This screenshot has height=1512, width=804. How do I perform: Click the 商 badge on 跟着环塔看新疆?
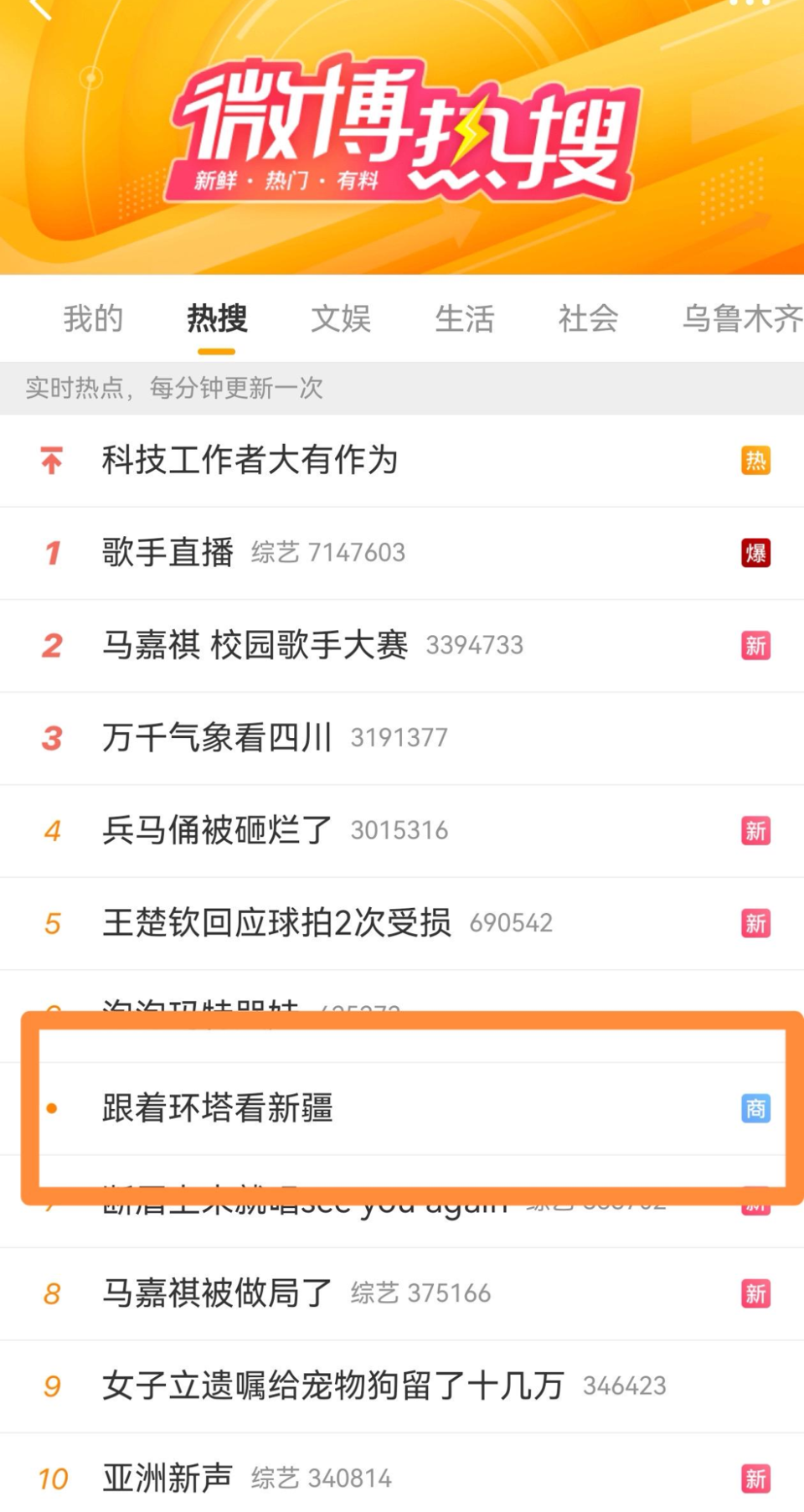(x=755, y=1109)
